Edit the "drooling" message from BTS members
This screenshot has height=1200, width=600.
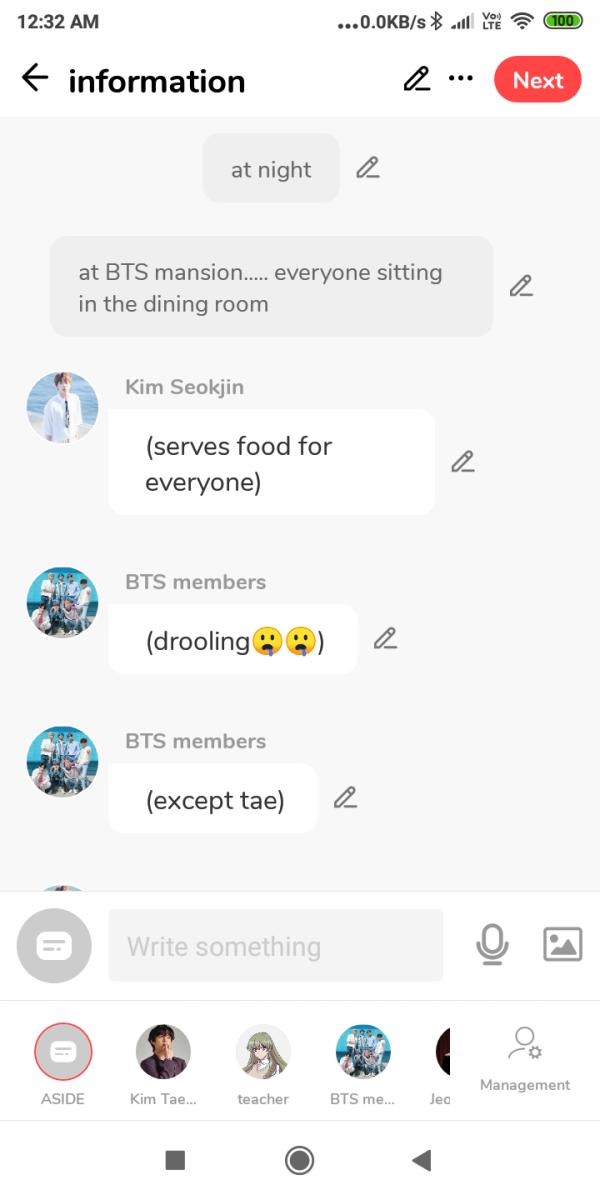385,638
